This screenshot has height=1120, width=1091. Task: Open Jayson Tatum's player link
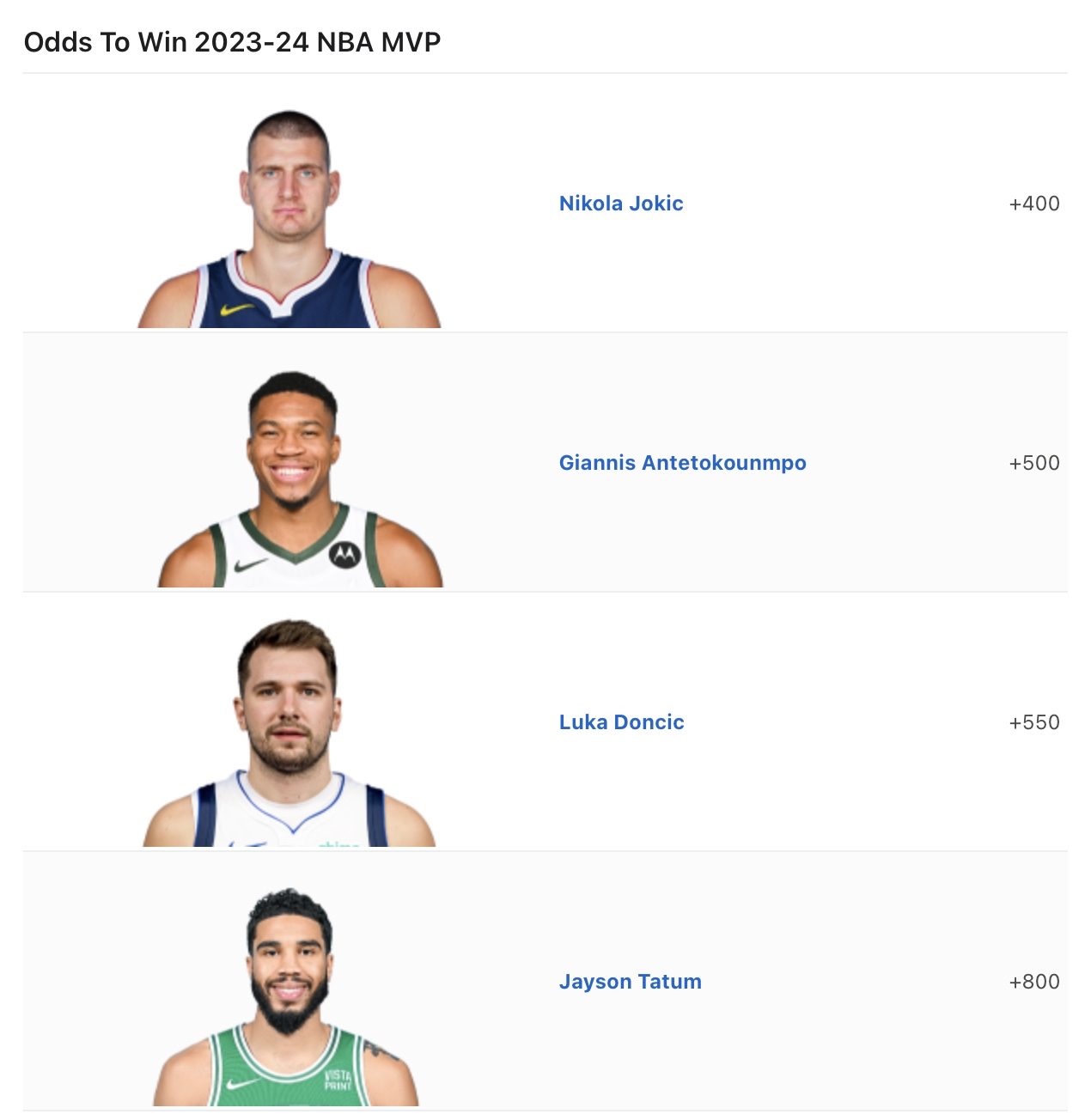[x=630, y=982]
